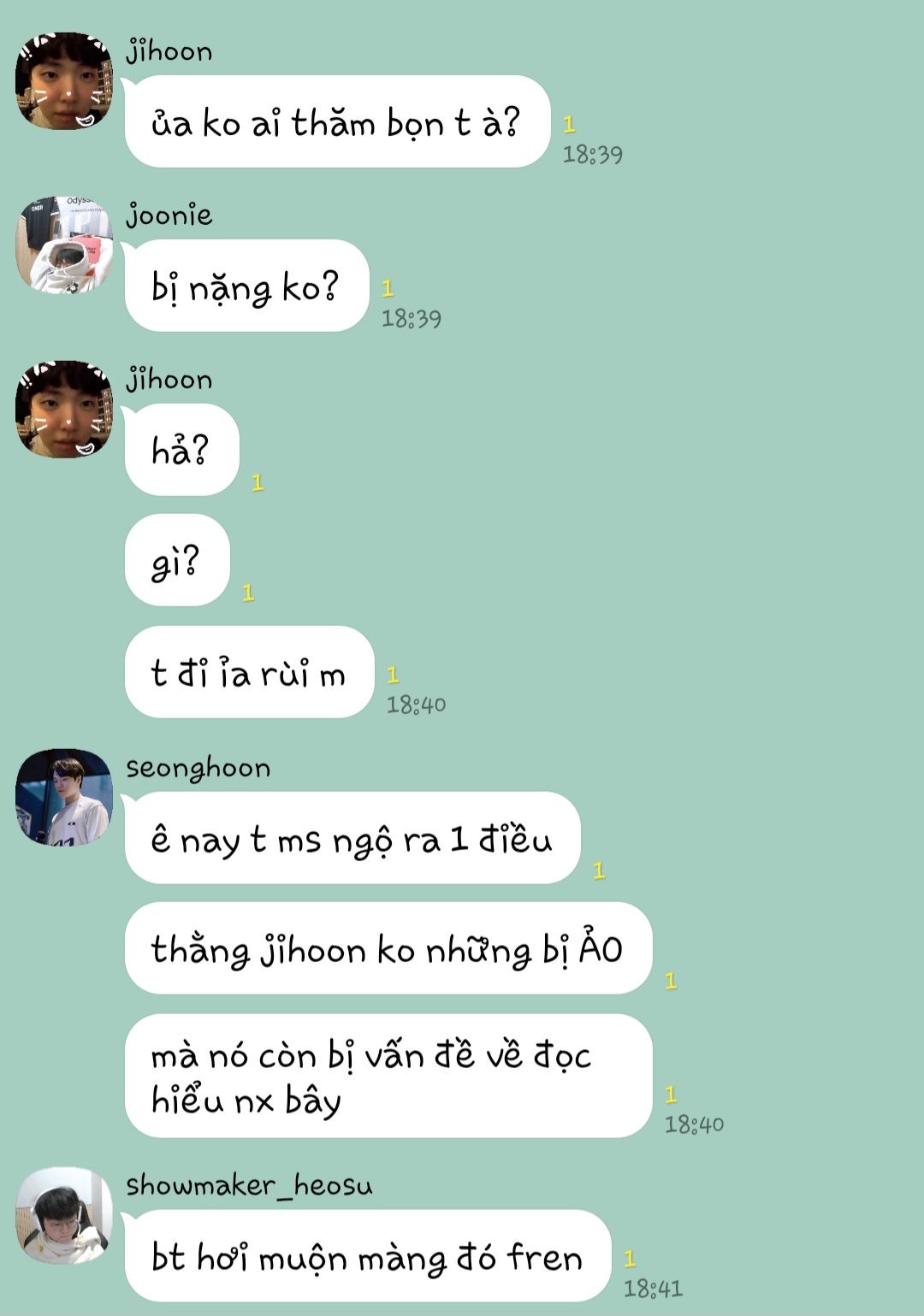Tap seonghoon's profile photo
The width and height of the screenshot is (924, 1316).
point(64,797)
